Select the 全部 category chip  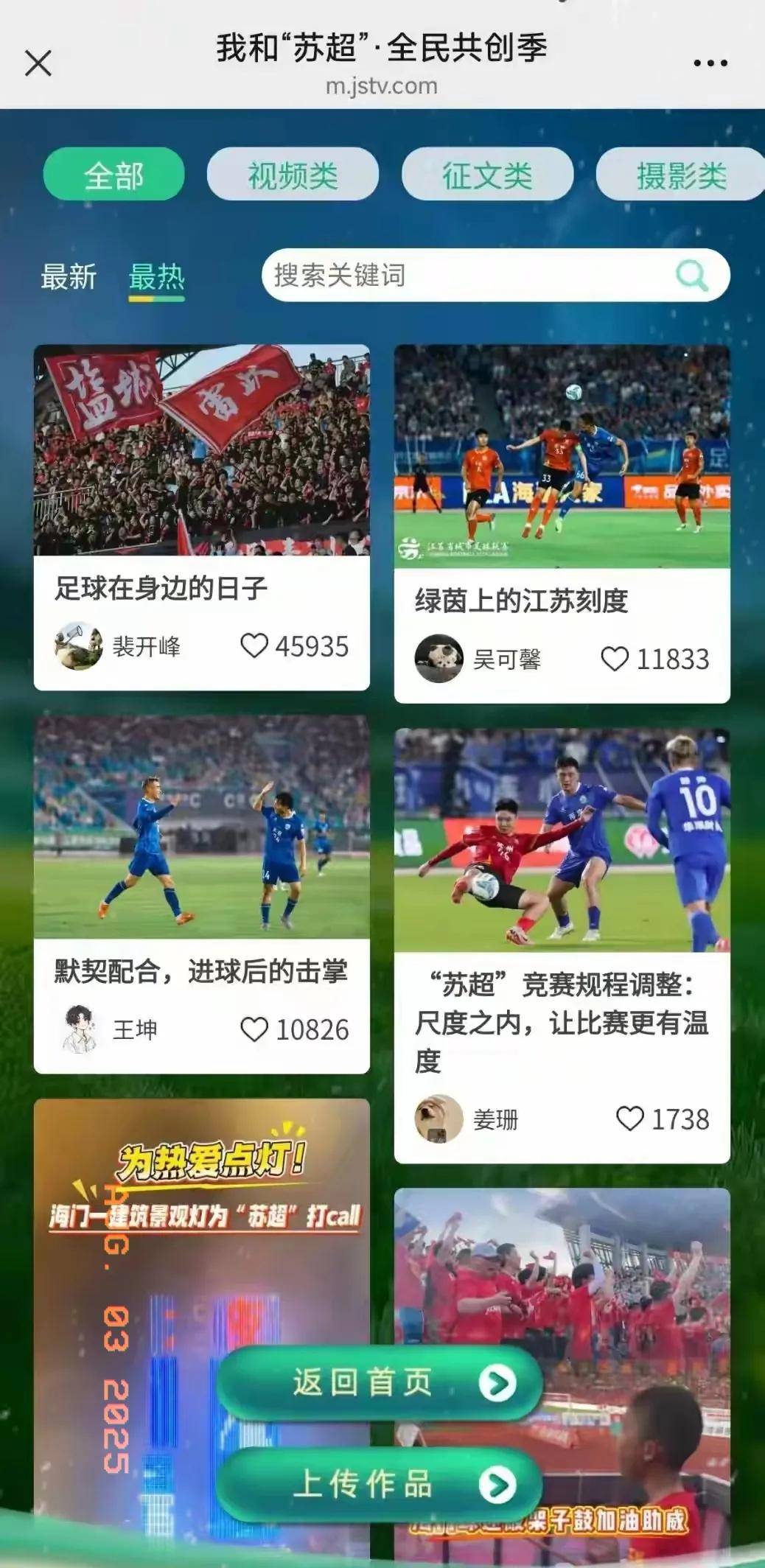coord(114,175)
